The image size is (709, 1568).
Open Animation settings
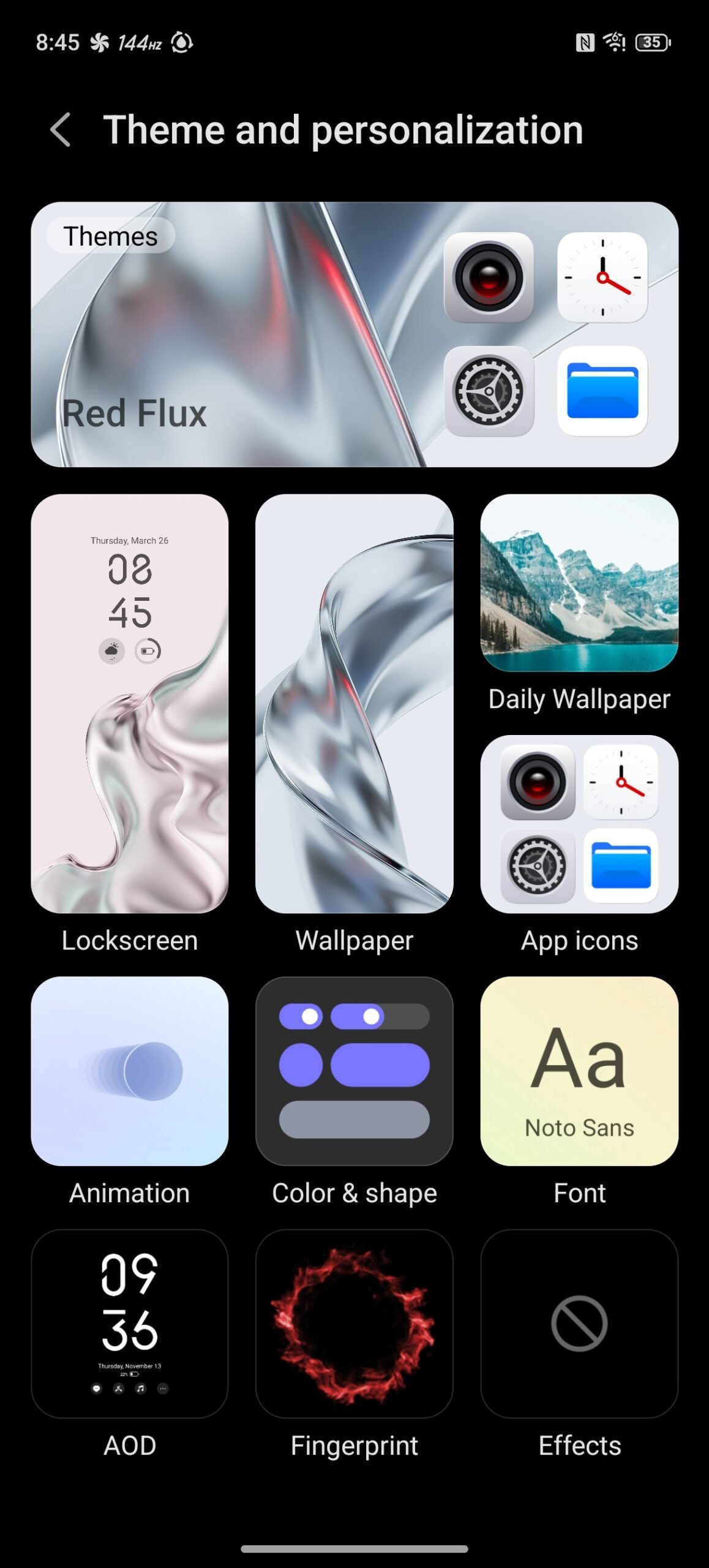pos(130,1071)
